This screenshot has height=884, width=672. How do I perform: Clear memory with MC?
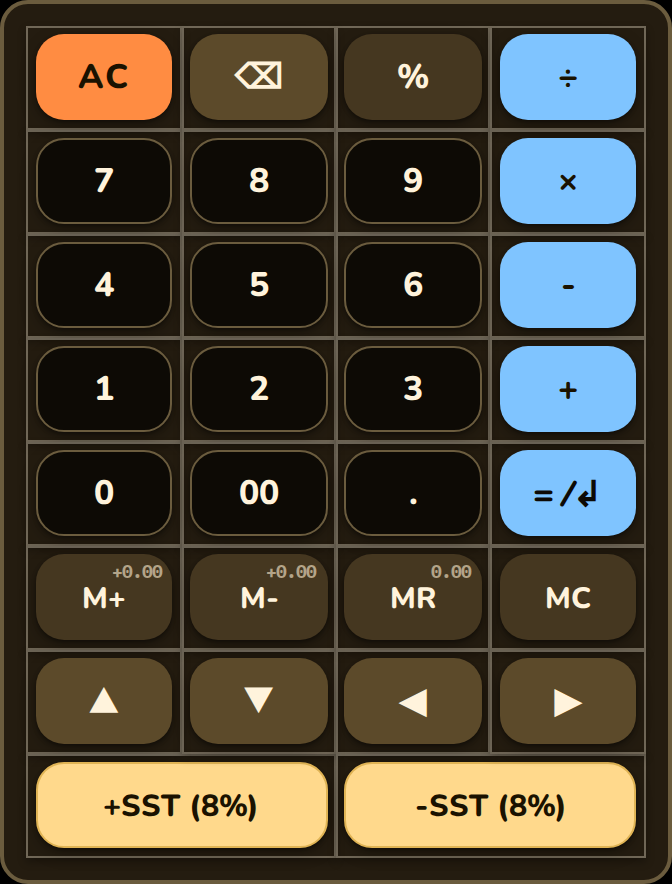(568, 597)
